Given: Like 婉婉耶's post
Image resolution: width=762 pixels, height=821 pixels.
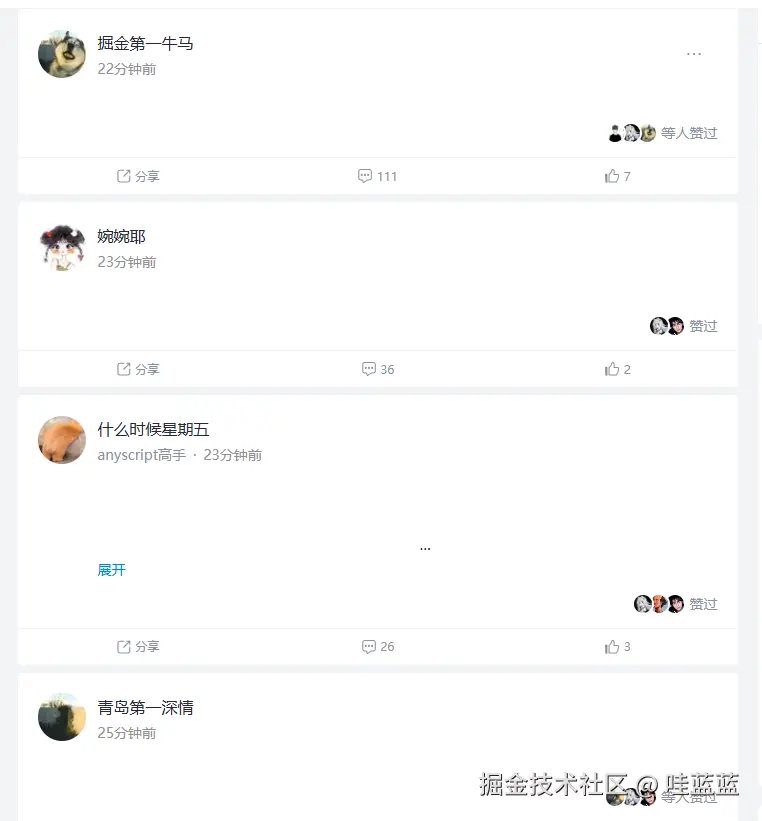Looking at the screenshot, I should click(617, 369).
